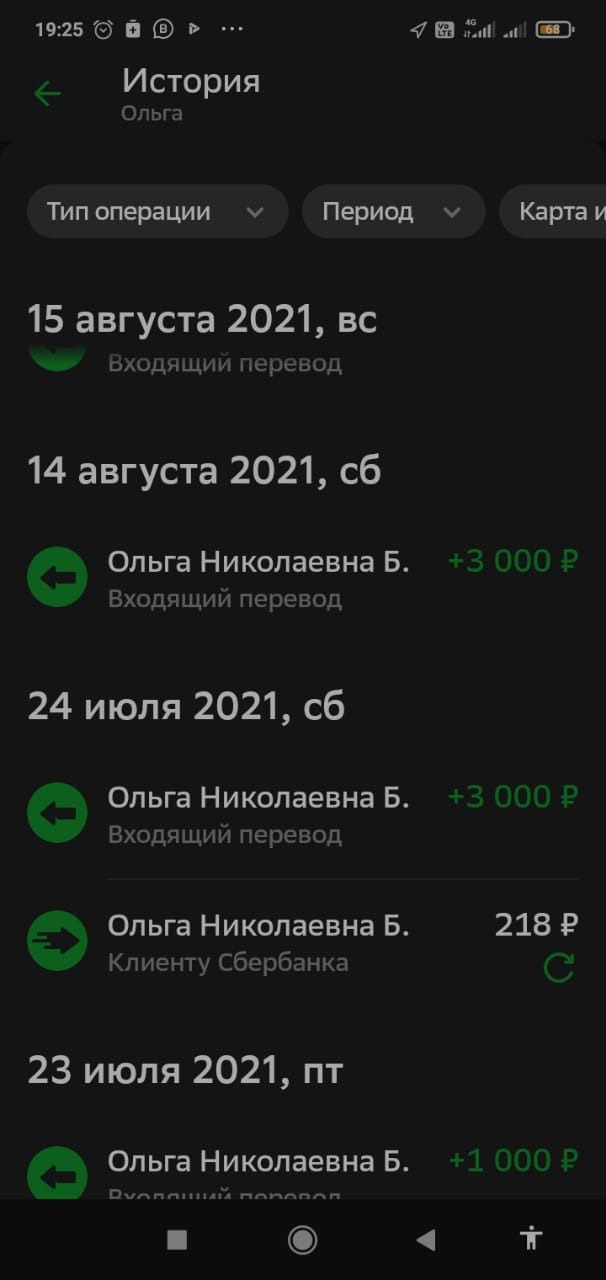606x1280 pixels.
Task: Open the +1 000 ₽ transfer on 23 июля
Action: point(300,1170)
